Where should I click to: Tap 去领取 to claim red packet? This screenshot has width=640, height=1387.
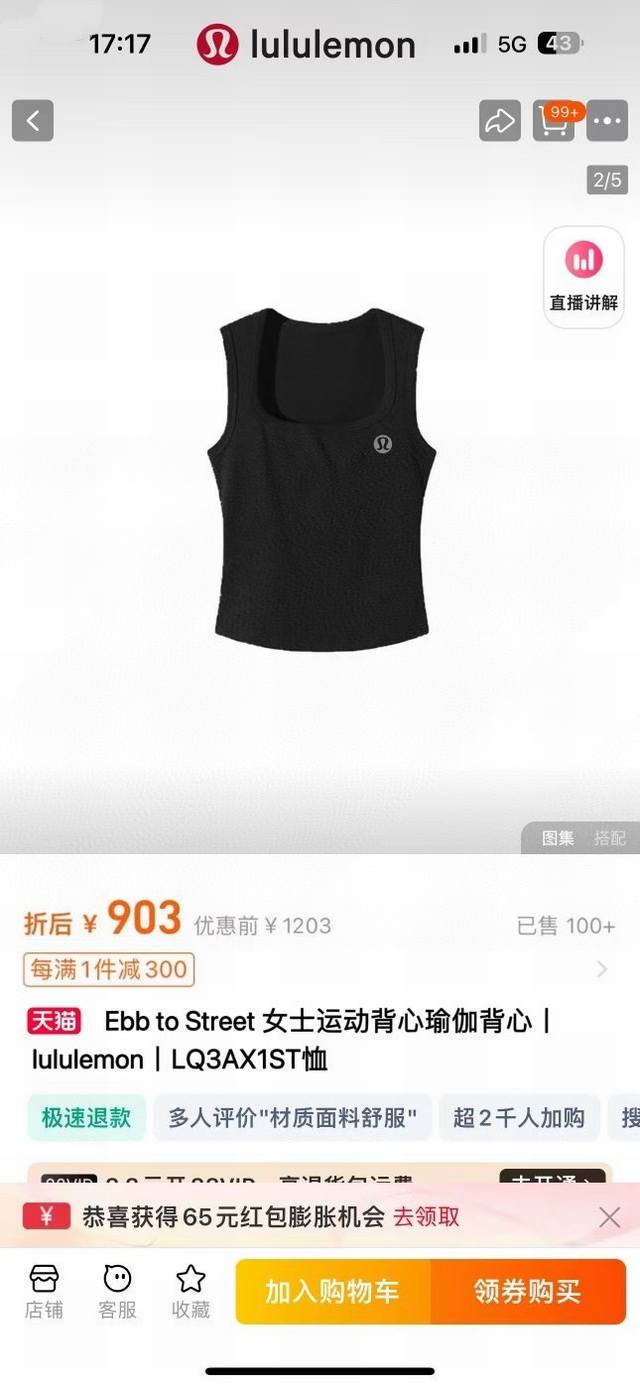pos(426,1216)
